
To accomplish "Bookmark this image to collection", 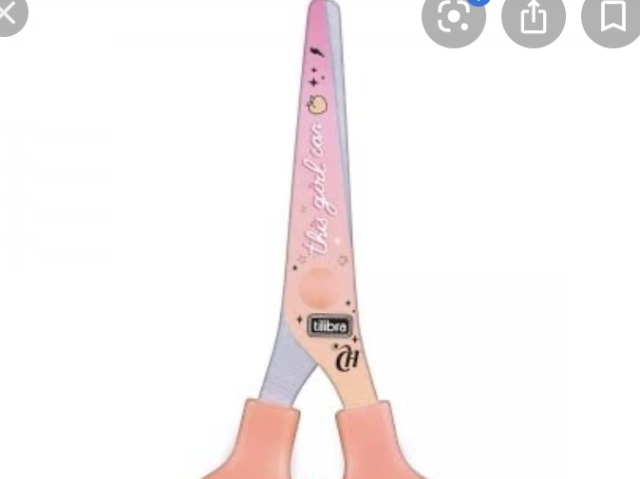I will pyautogui.click(x=612, y=16).
